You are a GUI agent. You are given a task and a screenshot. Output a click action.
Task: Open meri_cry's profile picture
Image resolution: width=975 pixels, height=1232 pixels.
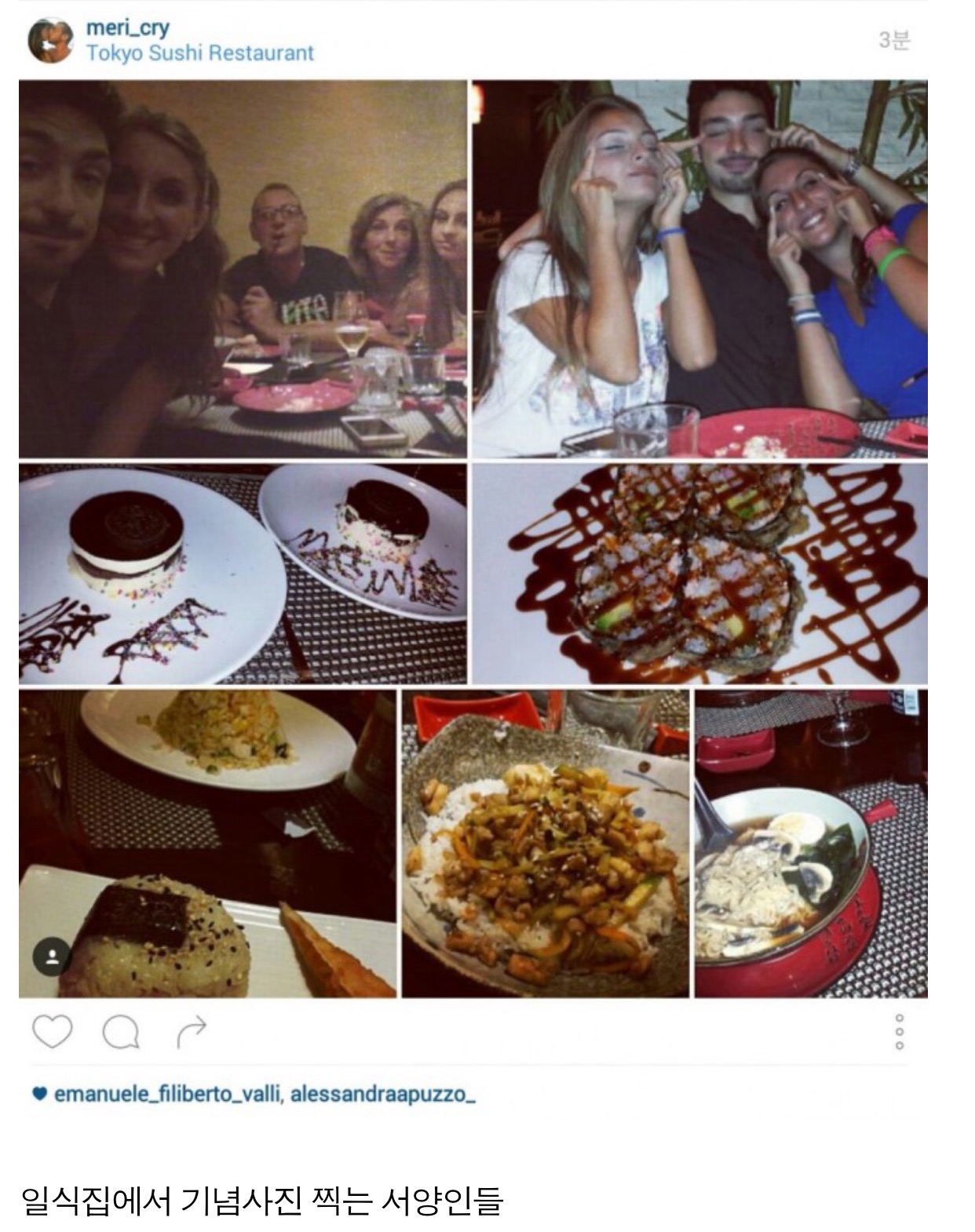pyautogui.click(x=50, y=40)
